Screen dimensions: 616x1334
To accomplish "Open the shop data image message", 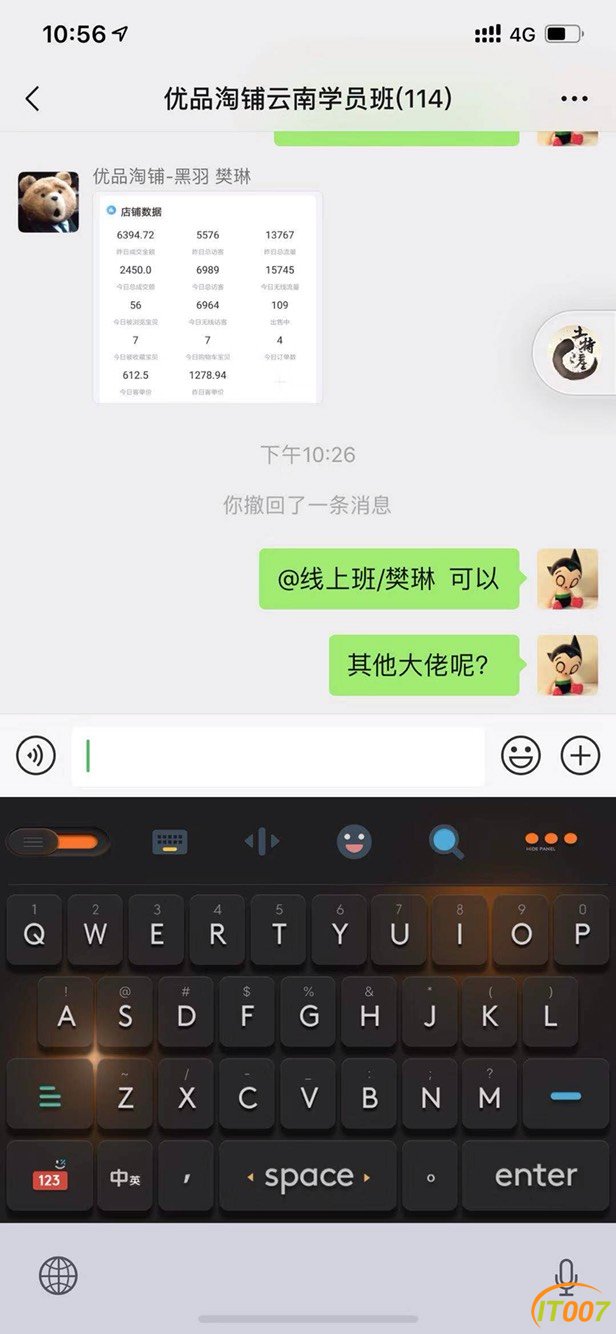I will click(208, 298).
